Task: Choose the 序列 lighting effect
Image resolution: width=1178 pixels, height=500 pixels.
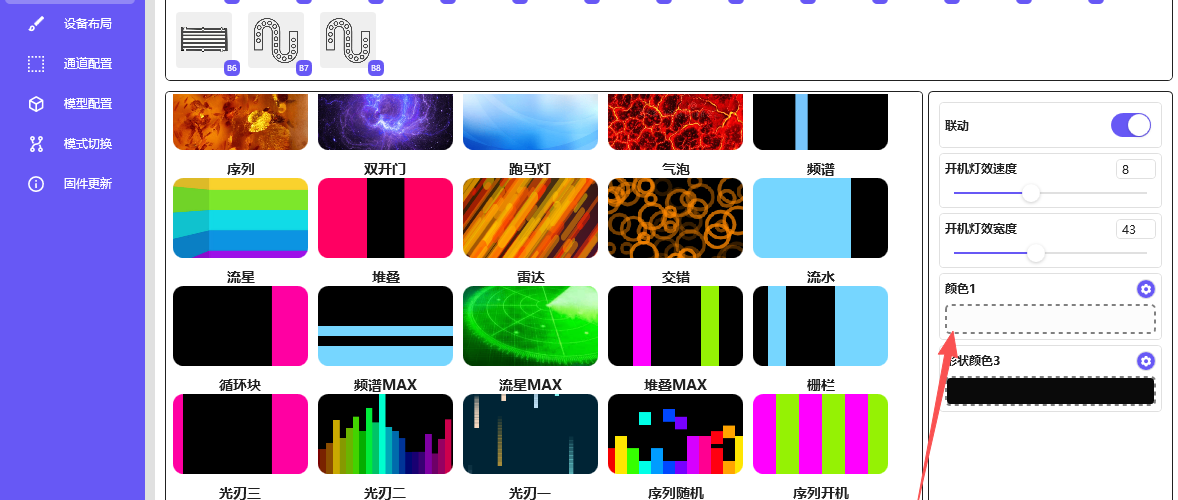Action: 240,218
